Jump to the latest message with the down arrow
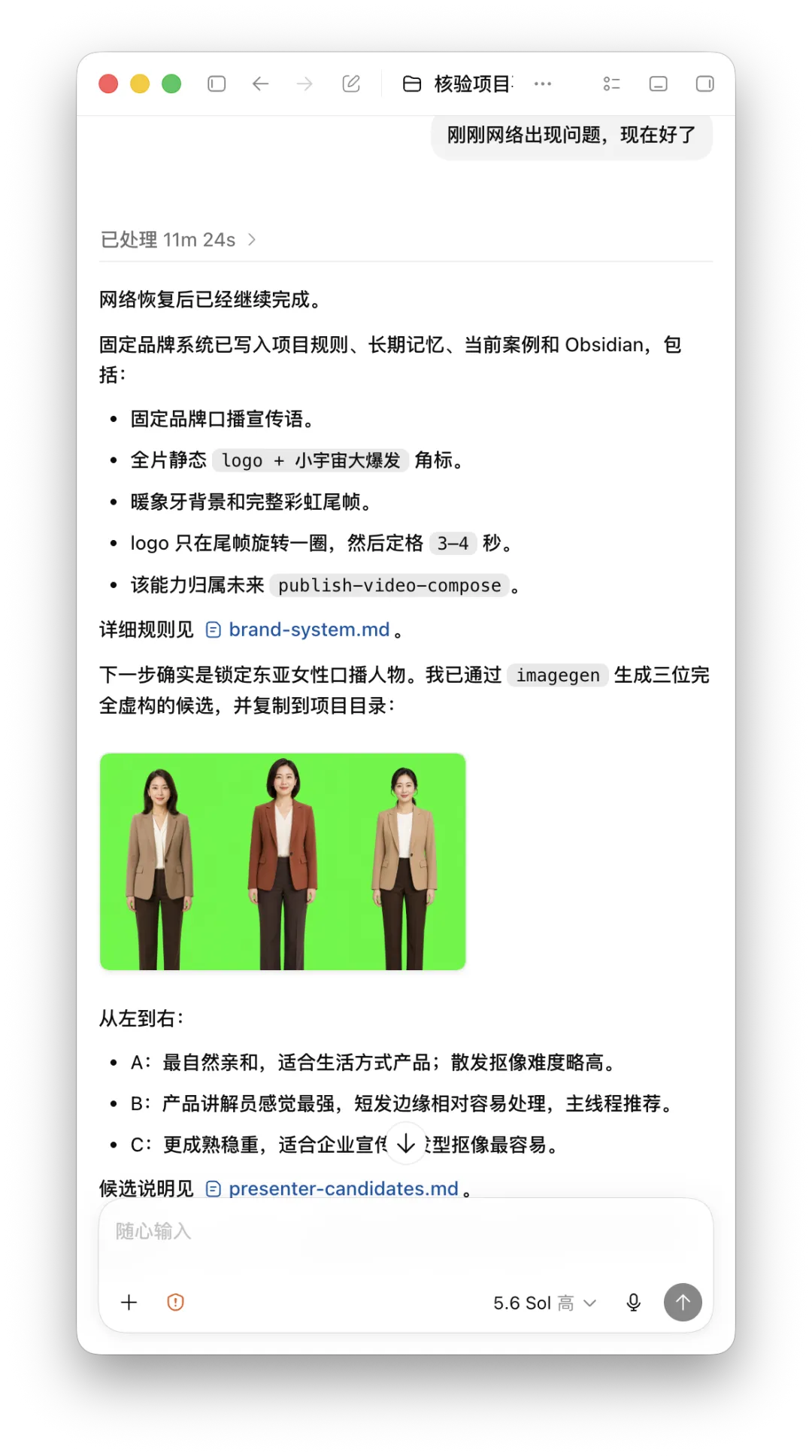 tap(406, 1143)
